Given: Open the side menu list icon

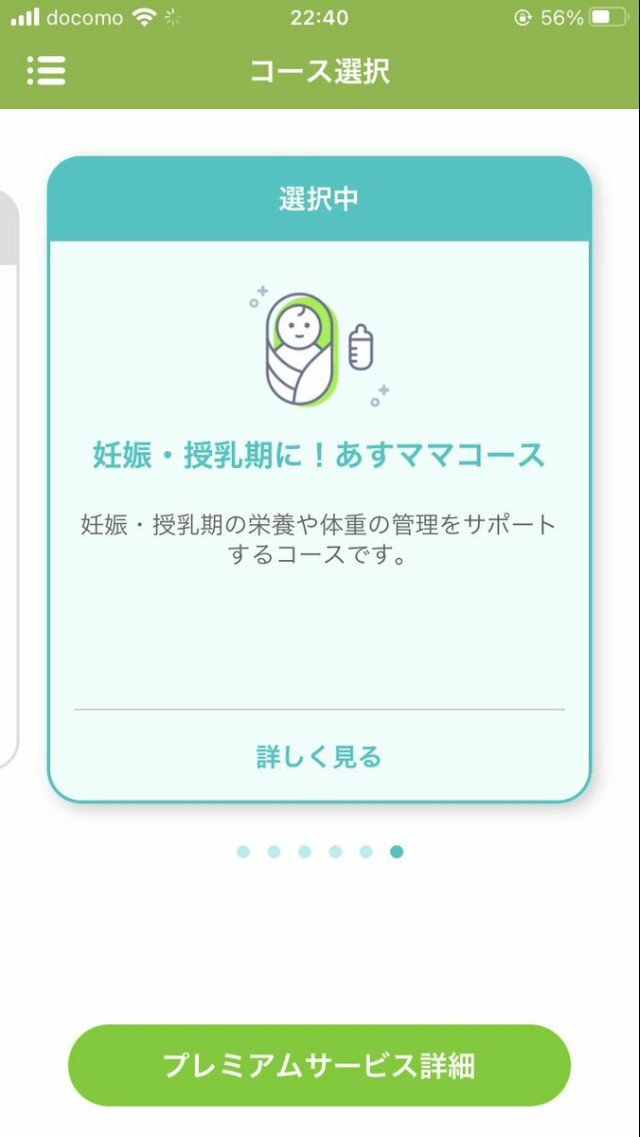Looking at the screenshot, I should pyautogui.click(x=46, y=71).
